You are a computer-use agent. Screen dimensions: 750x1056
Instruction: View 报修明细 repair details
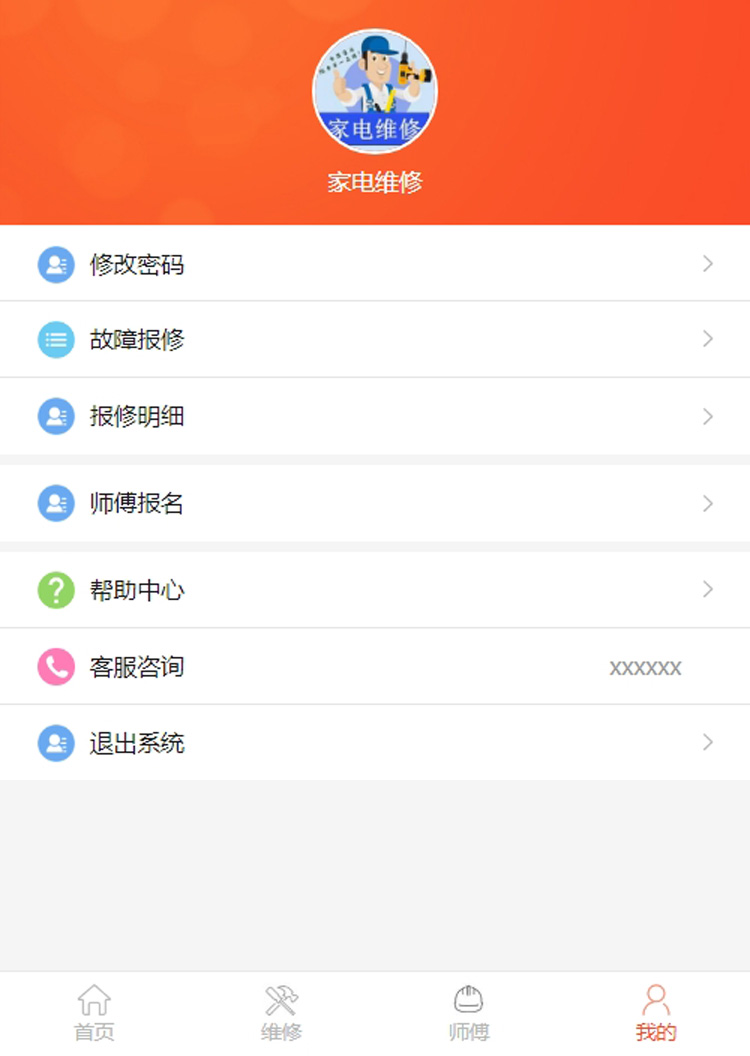click(x=375, y=416)
